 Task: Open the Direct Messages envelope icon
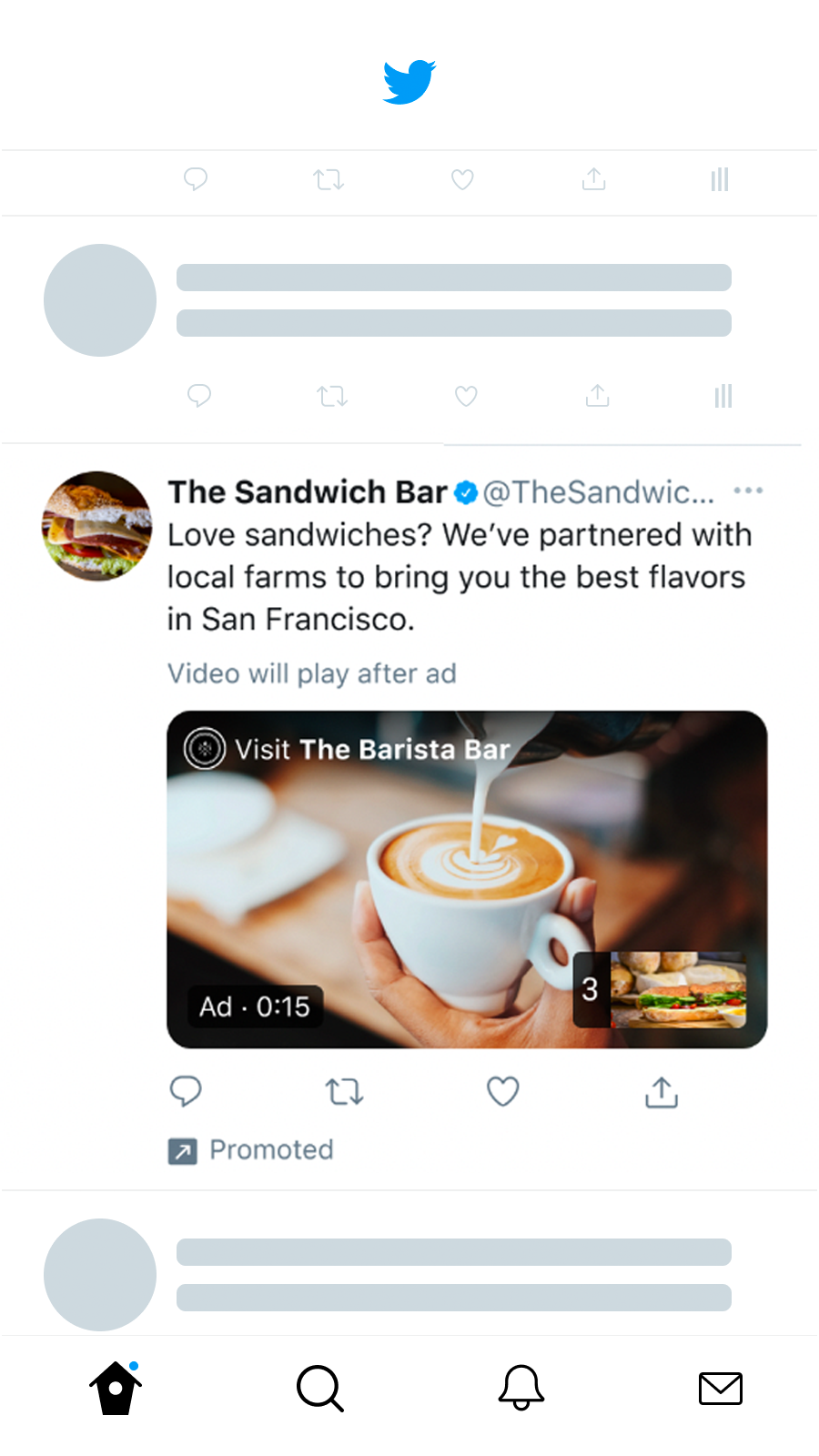[x=720, y=1389]
